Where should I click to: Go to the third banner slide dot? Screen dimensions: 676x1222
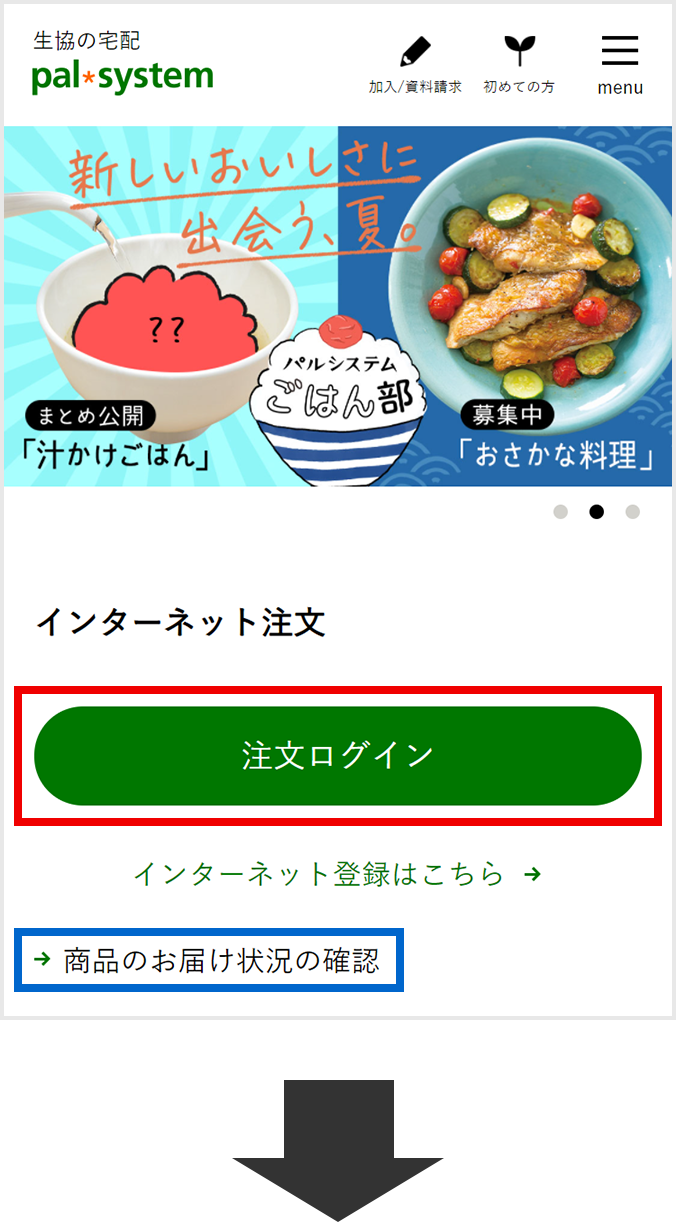pyautogui.click(x=632, y=512)
